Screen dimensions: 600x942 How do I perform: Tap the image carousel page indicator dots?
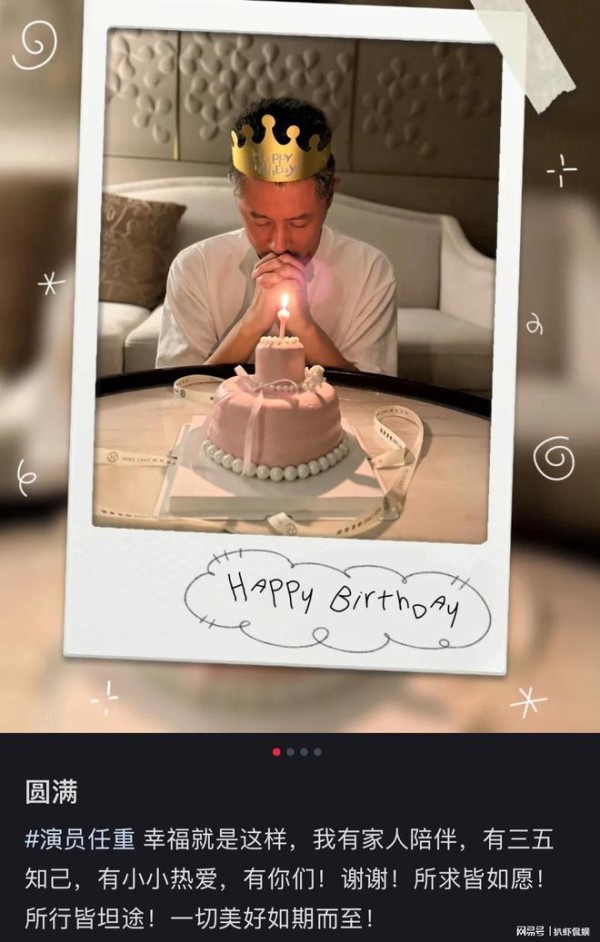tap(297, 752)
